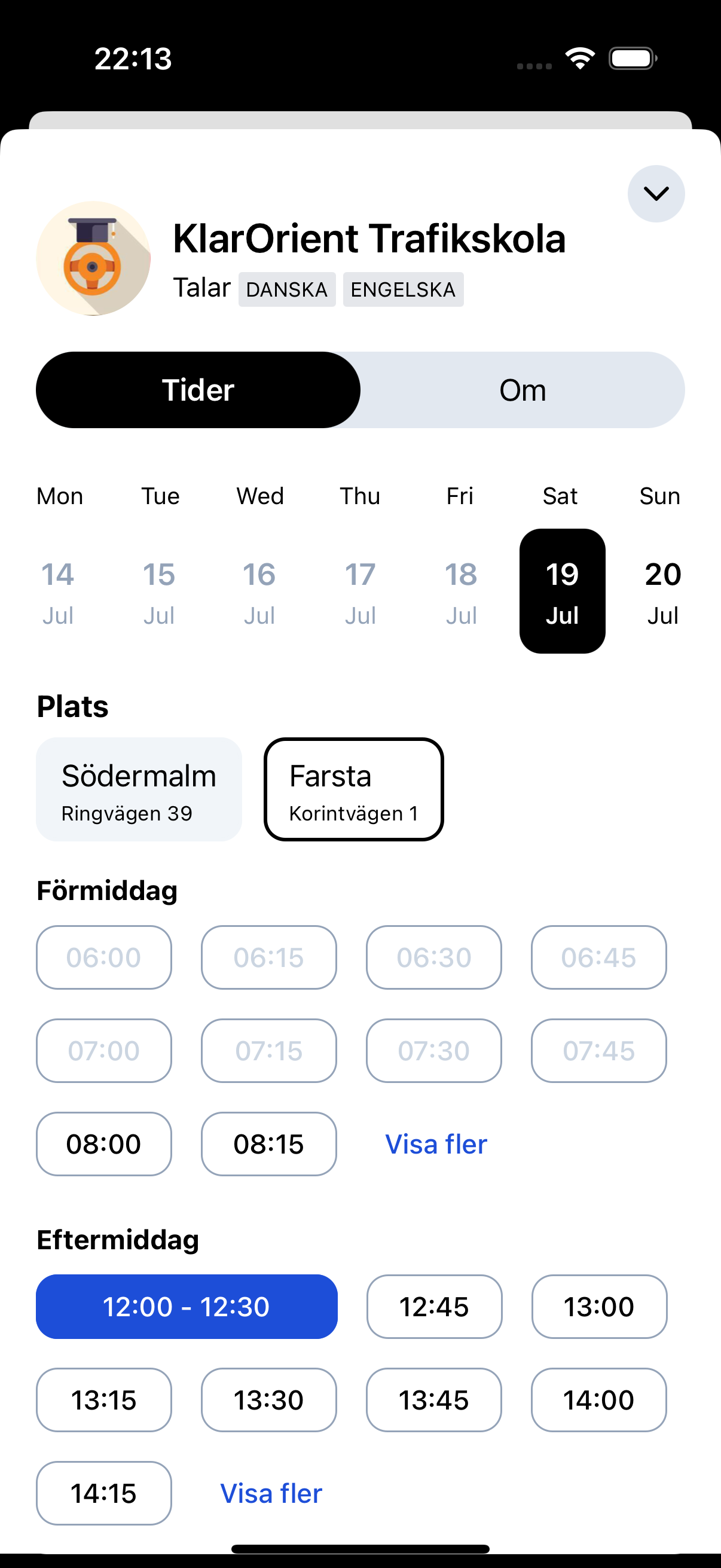Select Farsta Korintvägen 1 location
This screenshot has width=721, height=1568.
[x=353, y=789]
